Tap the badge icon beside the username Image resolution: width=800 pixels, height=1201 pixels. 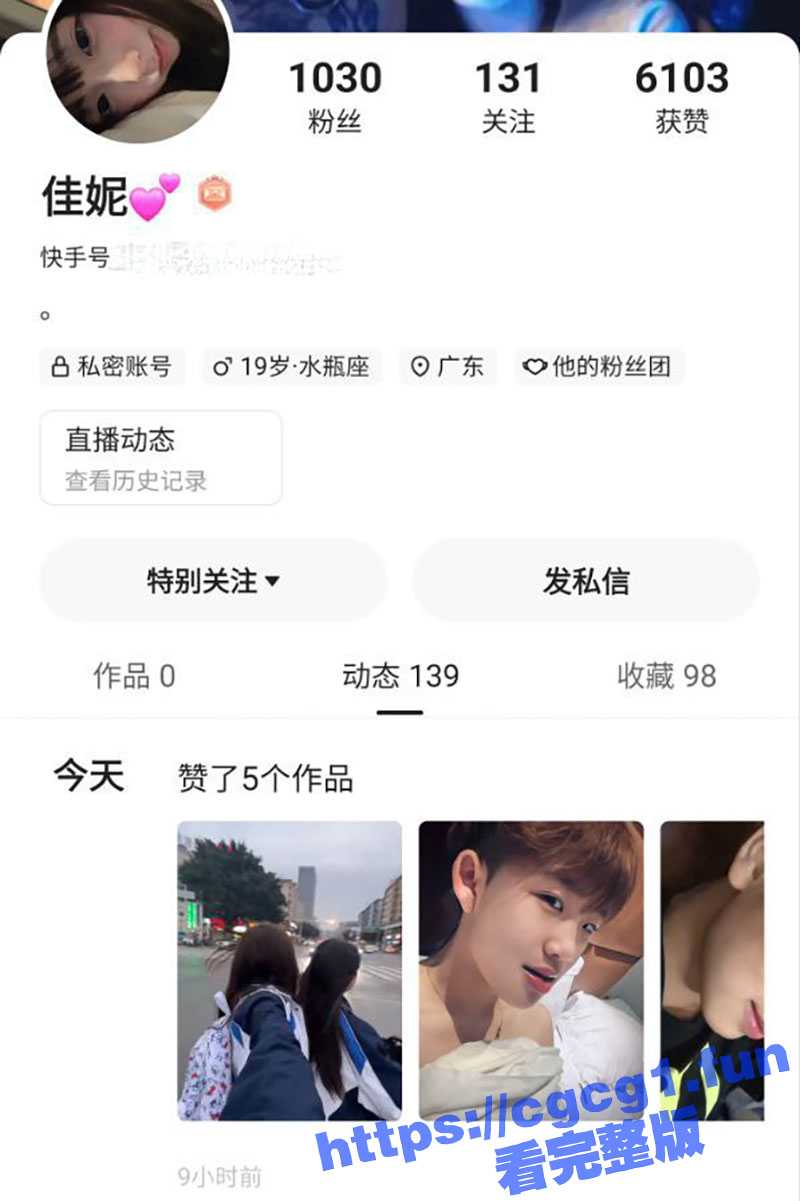pos(214,193)
